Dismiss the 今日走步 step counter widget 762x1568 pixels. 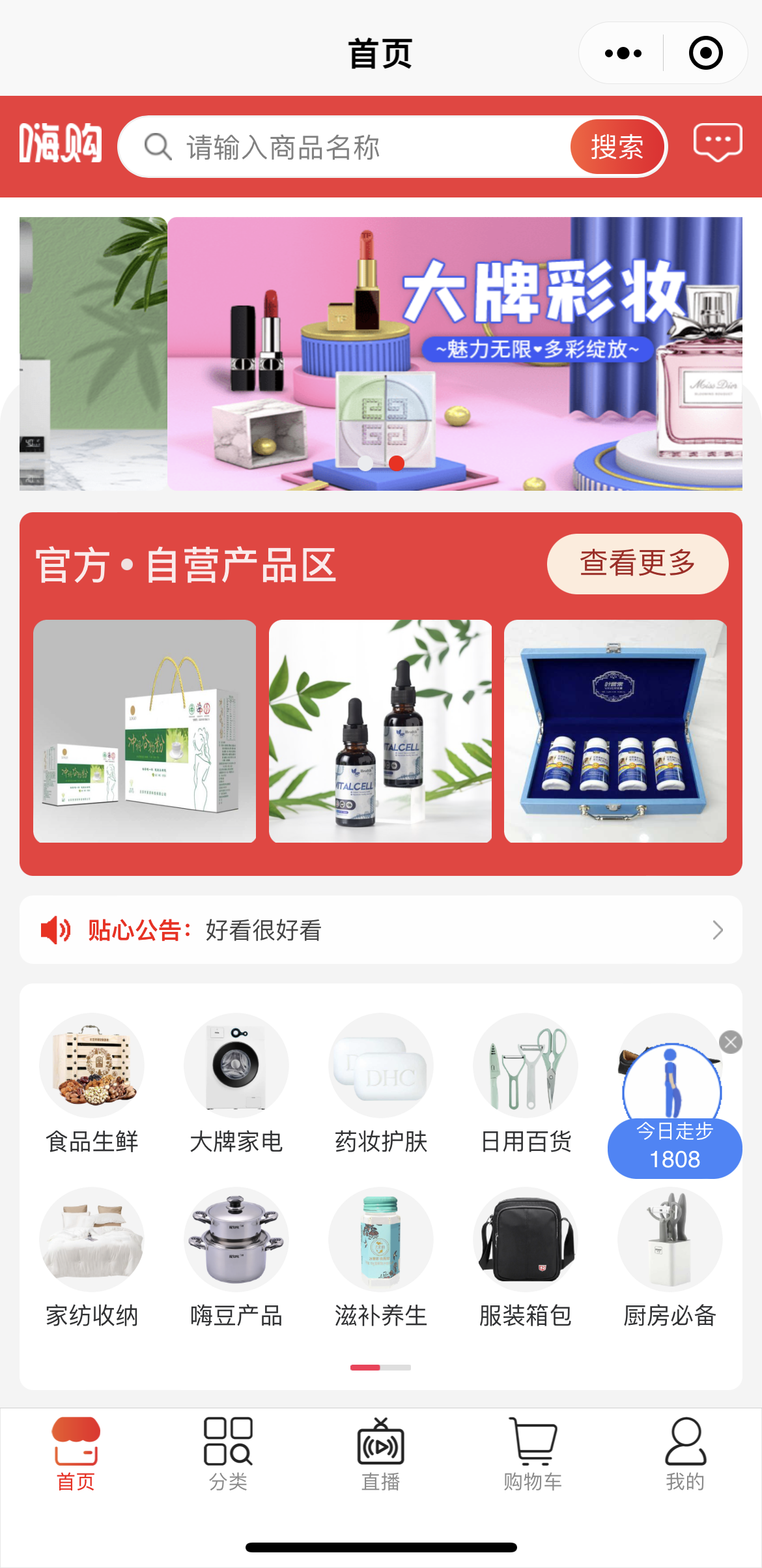(x=731, y=1042)
